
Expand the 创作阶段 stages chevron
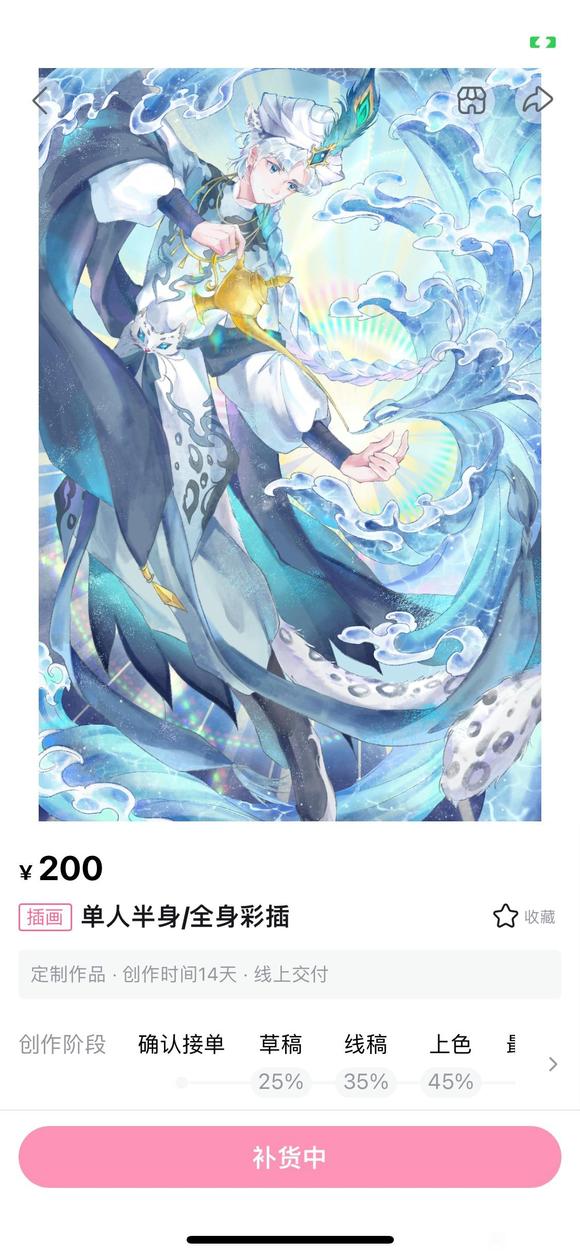tap(553, 1064)
